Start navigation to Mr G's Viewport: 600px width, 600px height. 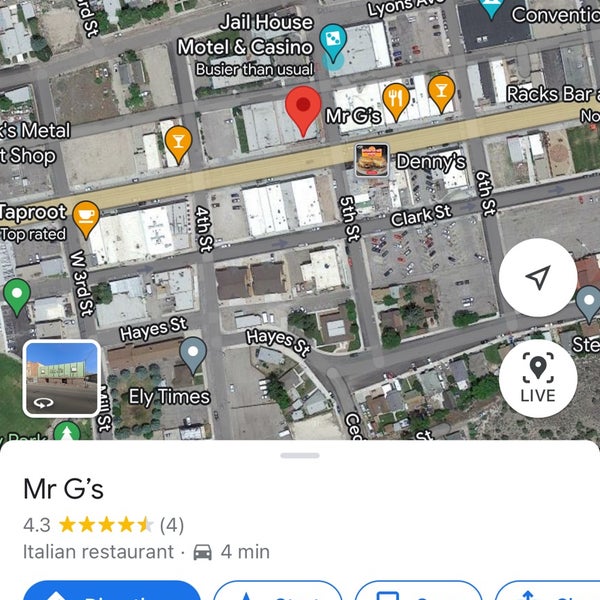coord(277,591)
